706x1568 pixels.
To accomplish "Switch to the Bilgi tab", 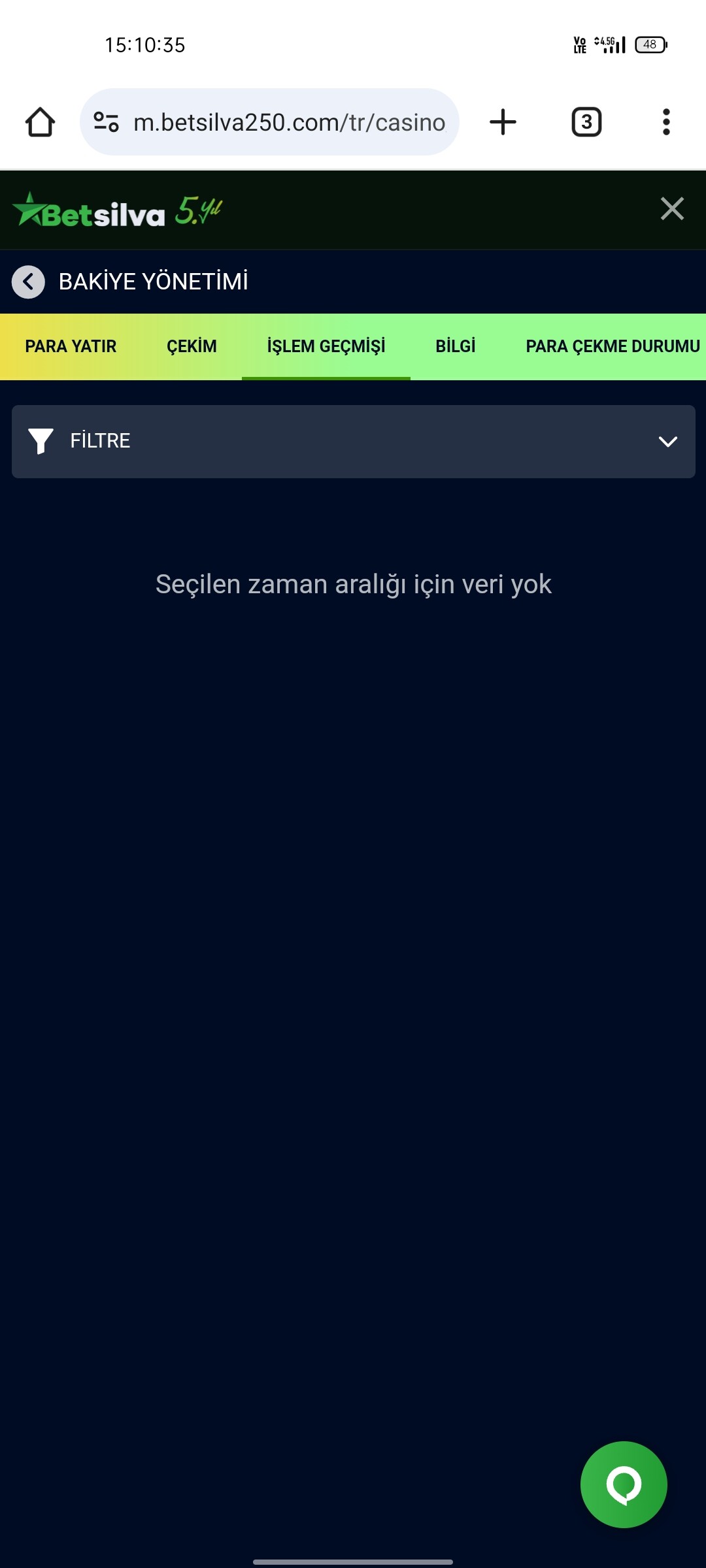I will click(x=456, y=346).
